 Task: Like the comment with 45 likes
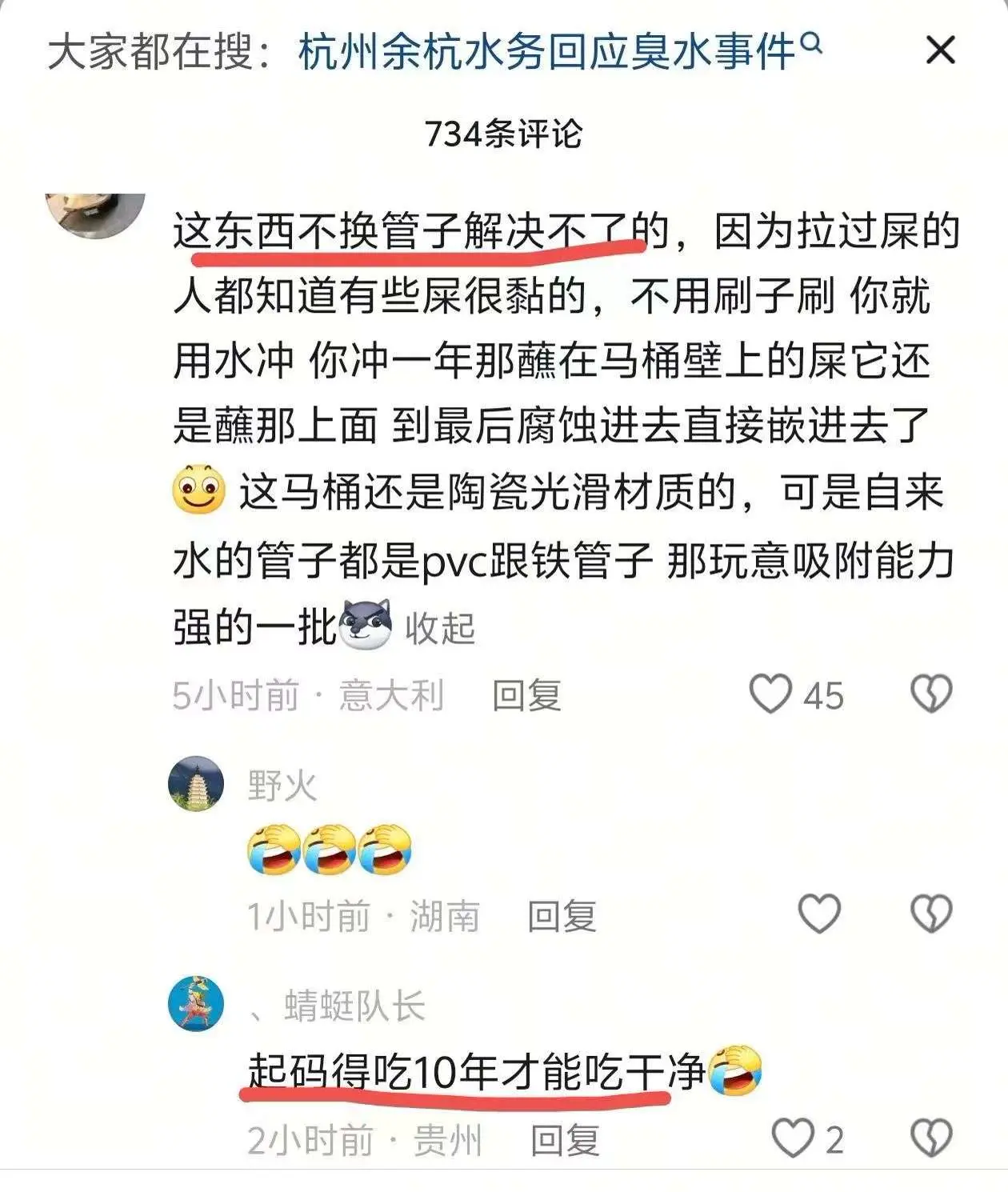coord(770,694)
